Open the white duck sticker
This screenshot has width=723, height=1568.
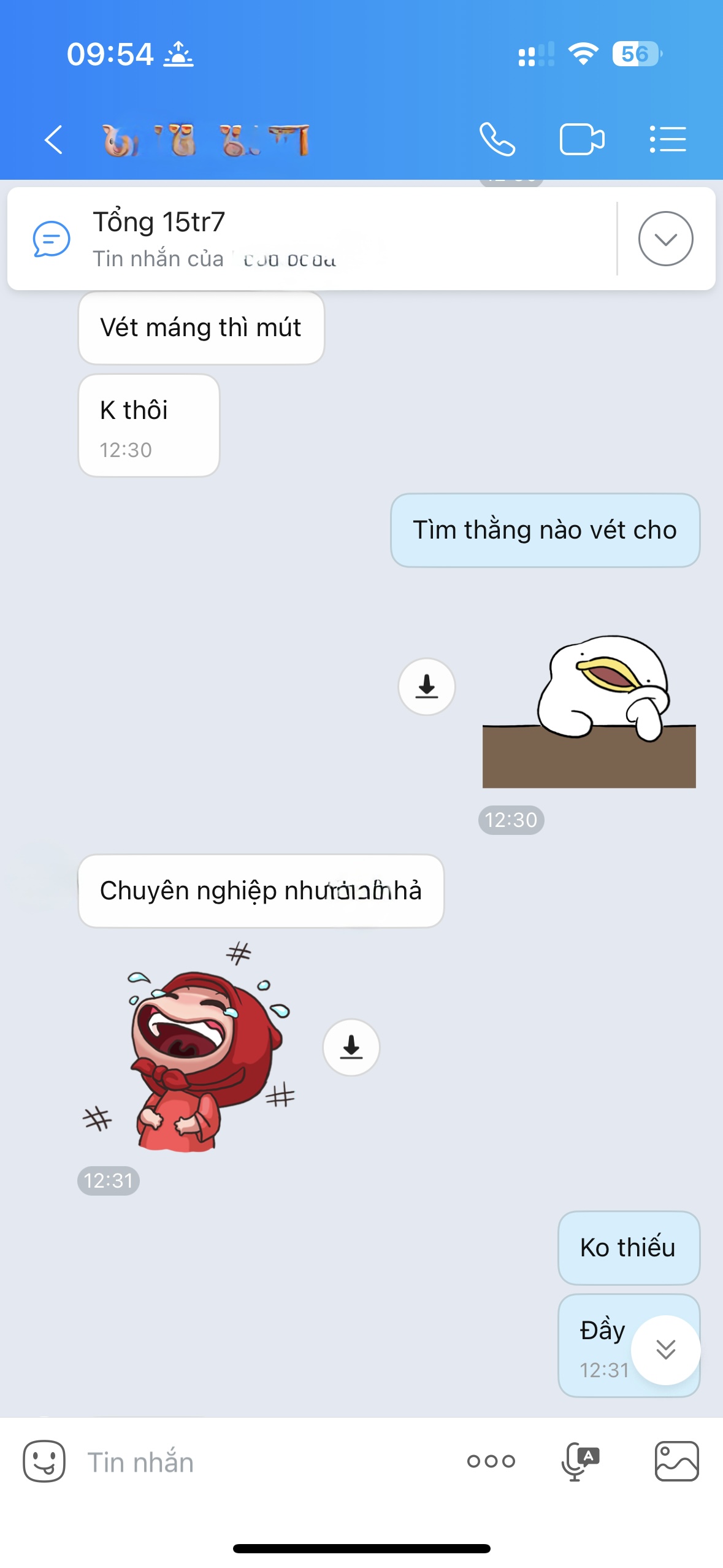589,712
